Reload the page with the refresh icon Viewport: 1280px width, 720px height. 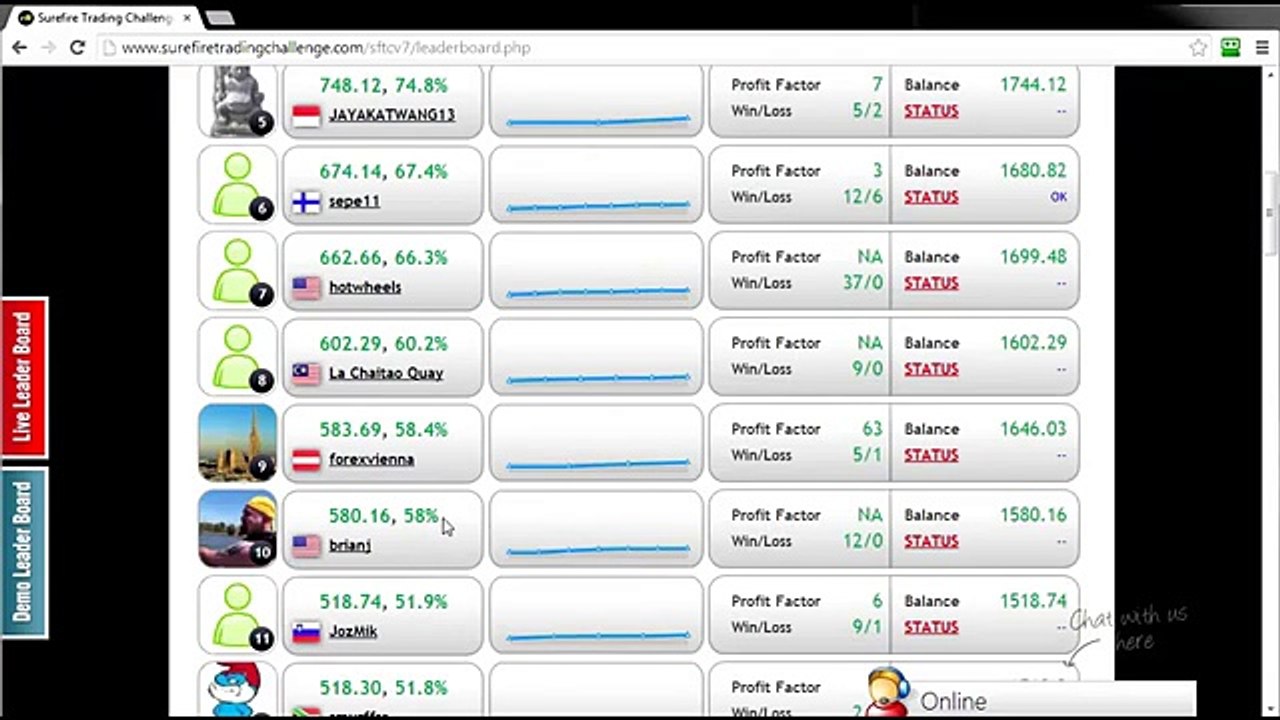77,47
